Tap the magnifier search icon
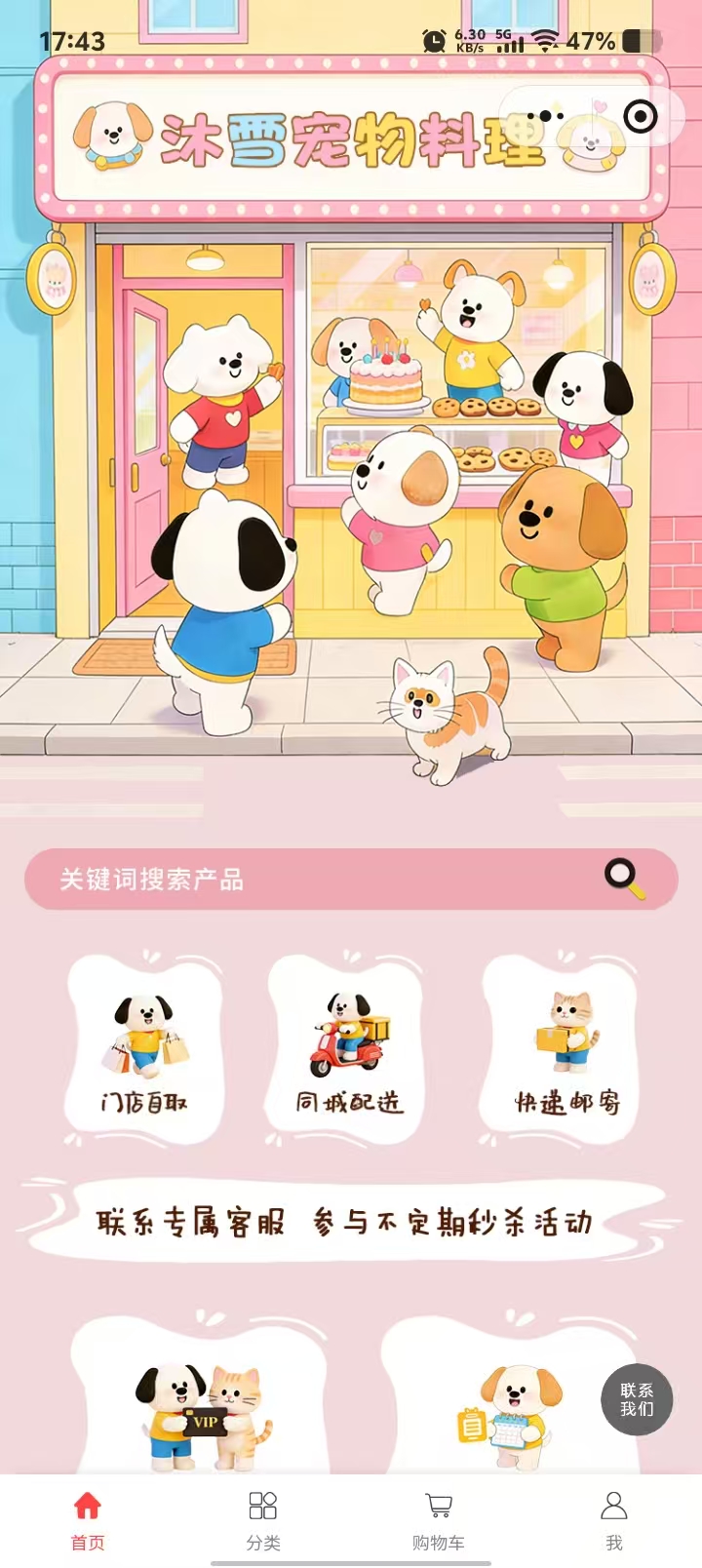Viewport: 702px width, 1568px height. (624, 878)
